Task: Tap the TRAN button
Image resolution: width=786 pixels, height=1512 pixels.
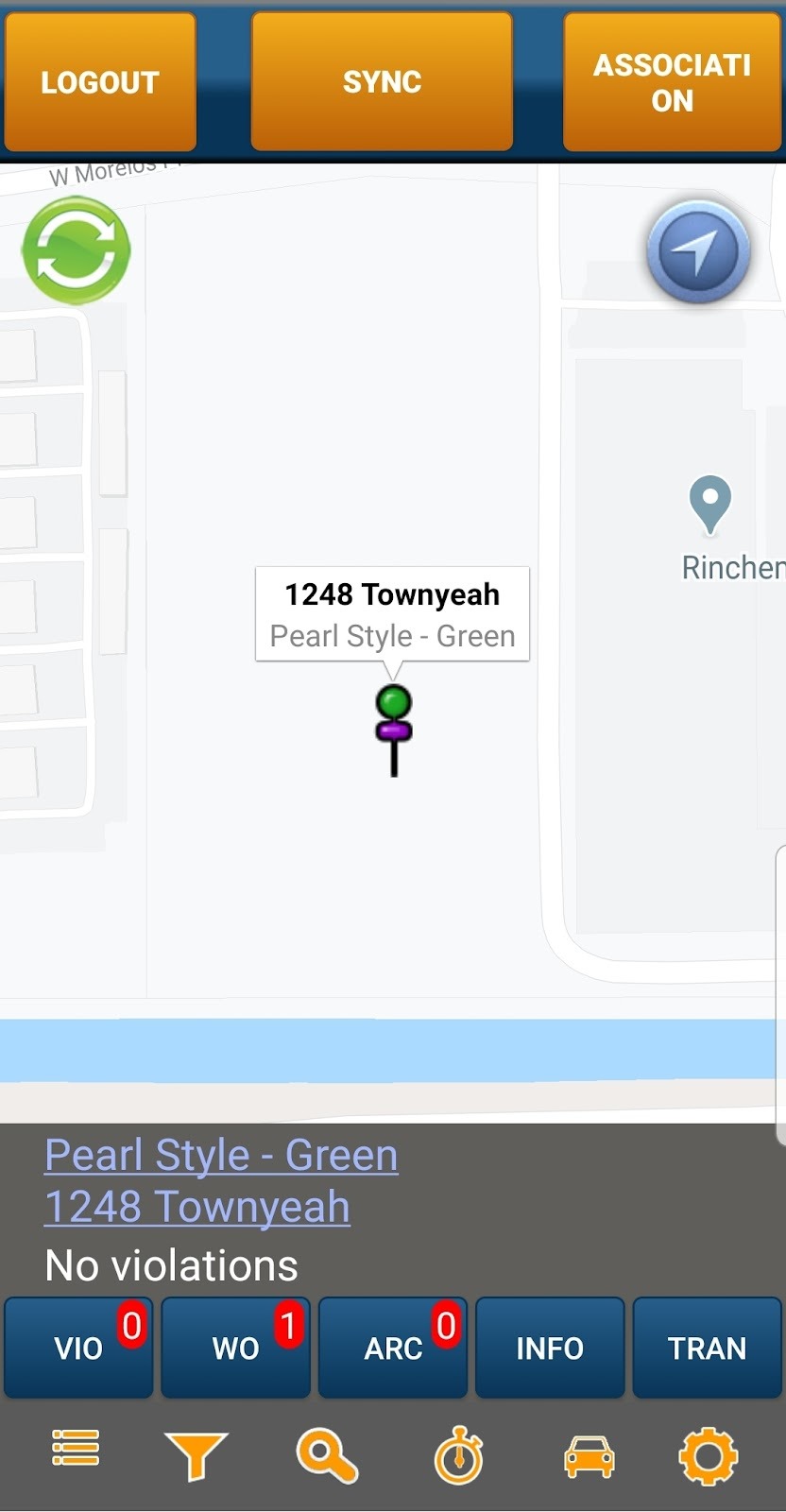Action: pos(707,1348)
